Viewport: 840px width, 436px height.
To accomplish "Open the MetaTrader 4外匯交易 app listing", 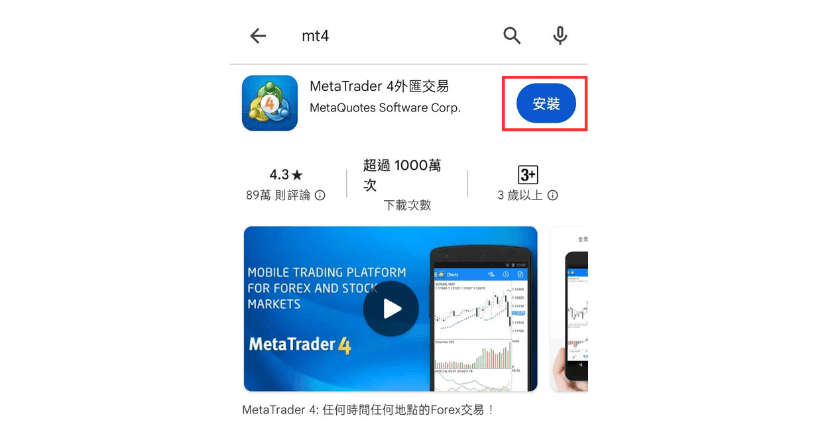I will tap(379, 86).
